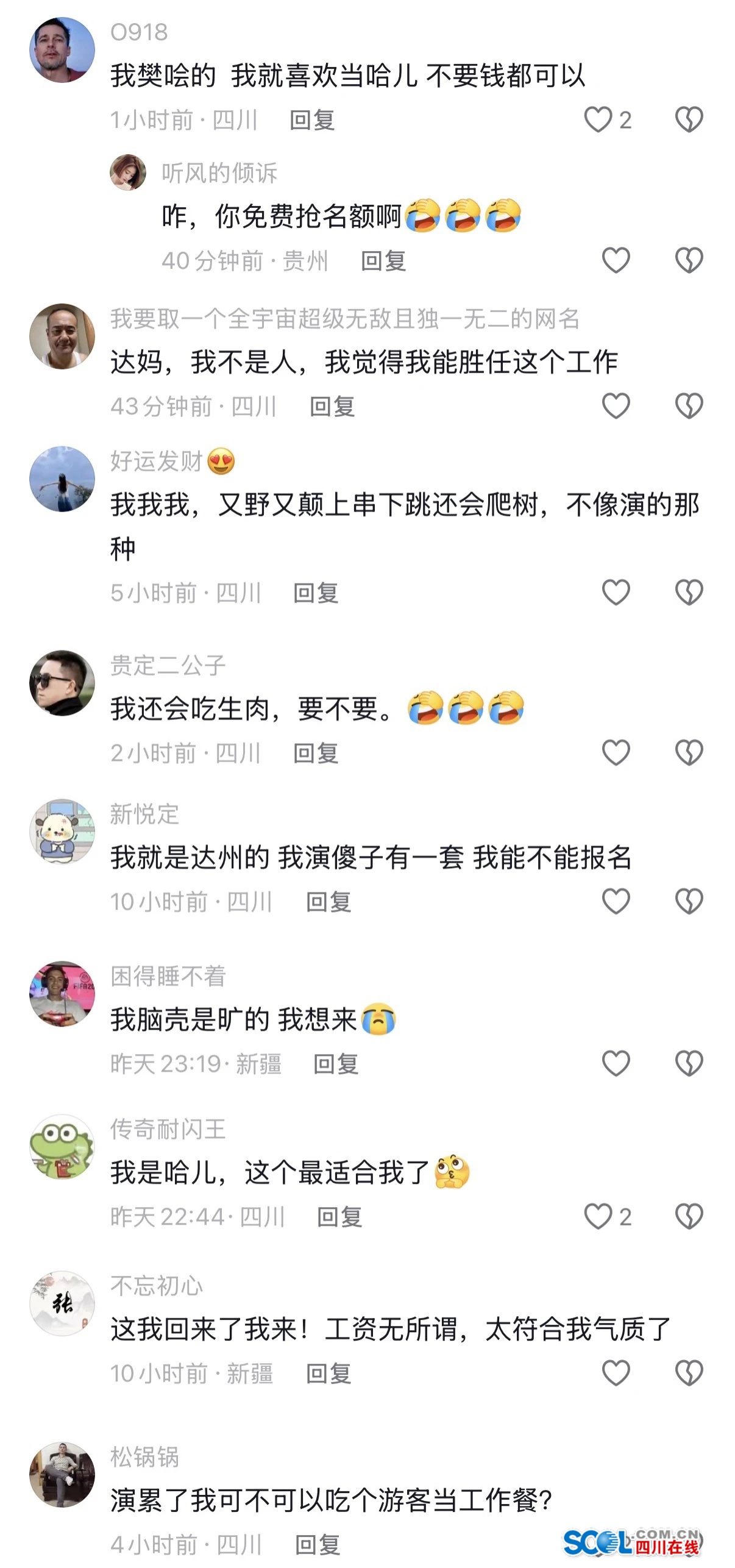Dislike 不忘初心's comment
The height and width of the screenshot is (1568, 735).
pyautogui.click(x=689, y=1373)
